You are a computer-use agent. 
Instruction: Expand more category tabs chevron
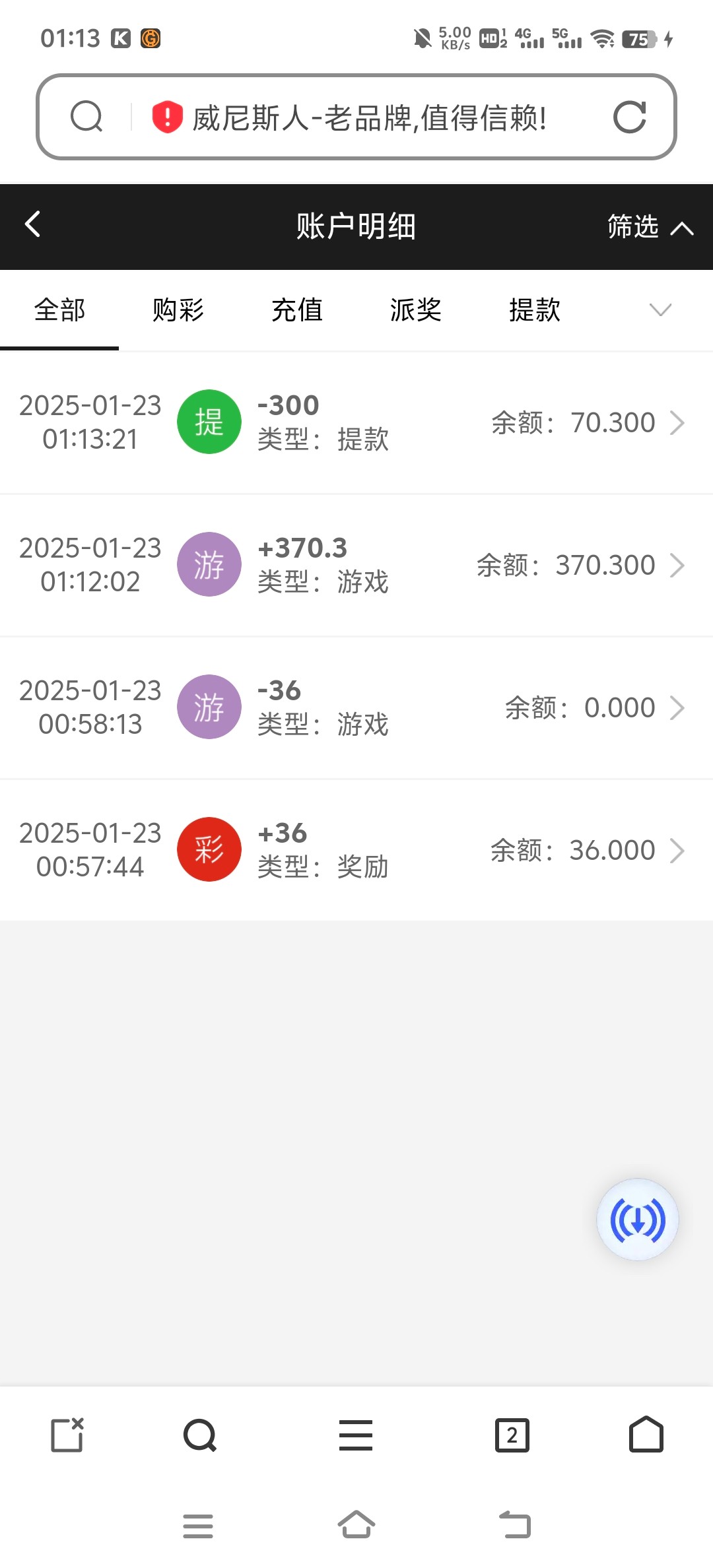pyautogui.click(x=660, y=310)
